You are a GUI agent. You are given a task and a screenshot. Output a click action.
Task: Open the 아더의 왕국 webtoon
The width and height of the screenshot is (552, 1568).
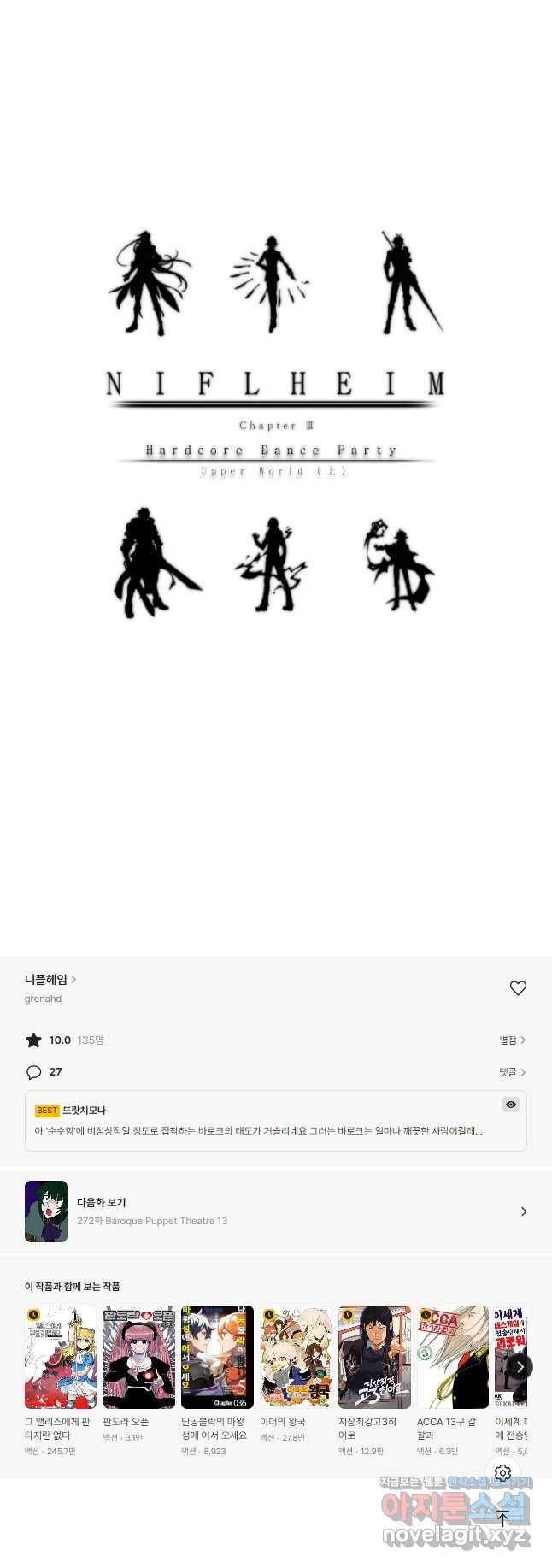296,1357
